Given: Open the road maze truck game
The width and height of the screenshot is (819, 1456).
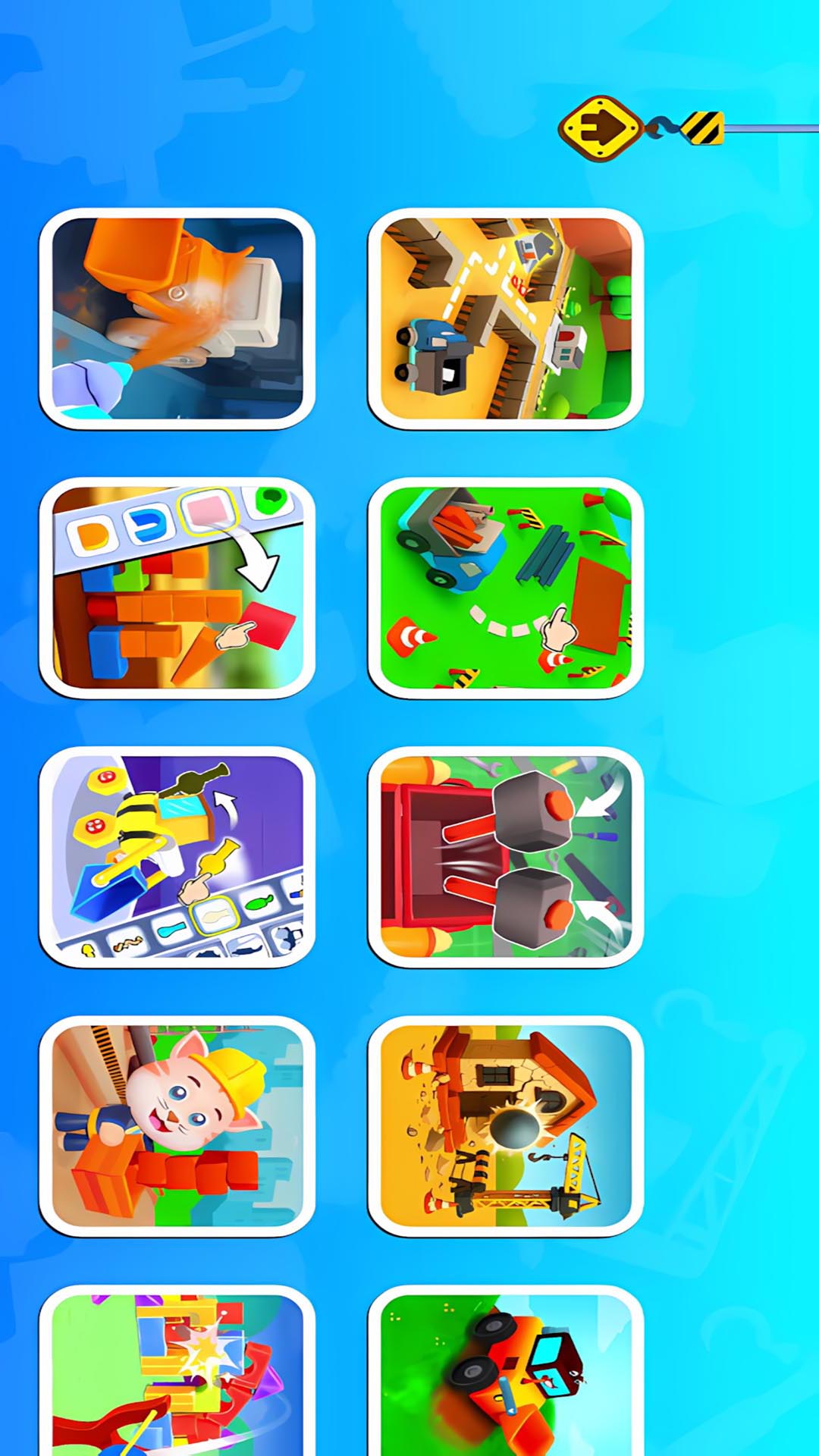Looking at the screenshot, I should click(506, 318).
